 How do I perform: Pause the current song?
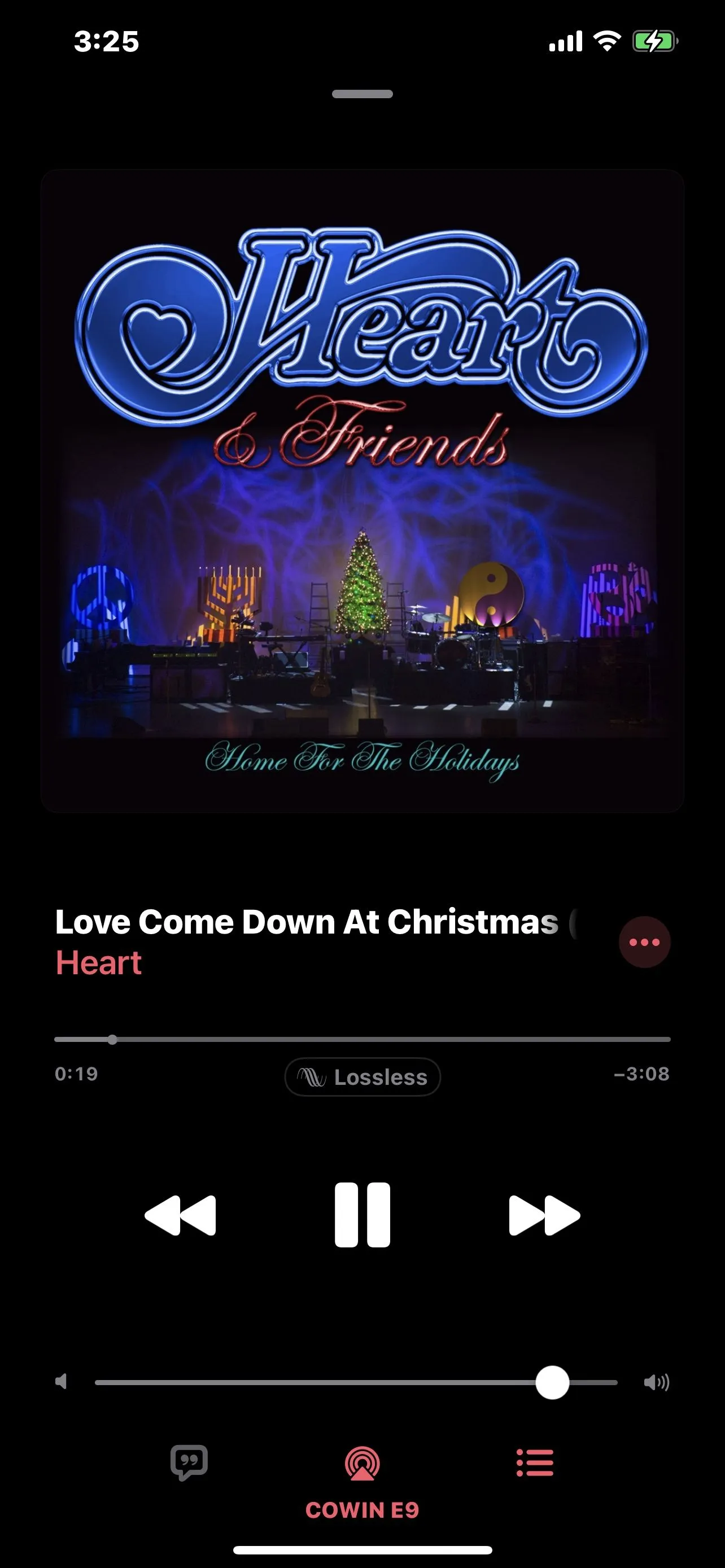coord(362,1215)
